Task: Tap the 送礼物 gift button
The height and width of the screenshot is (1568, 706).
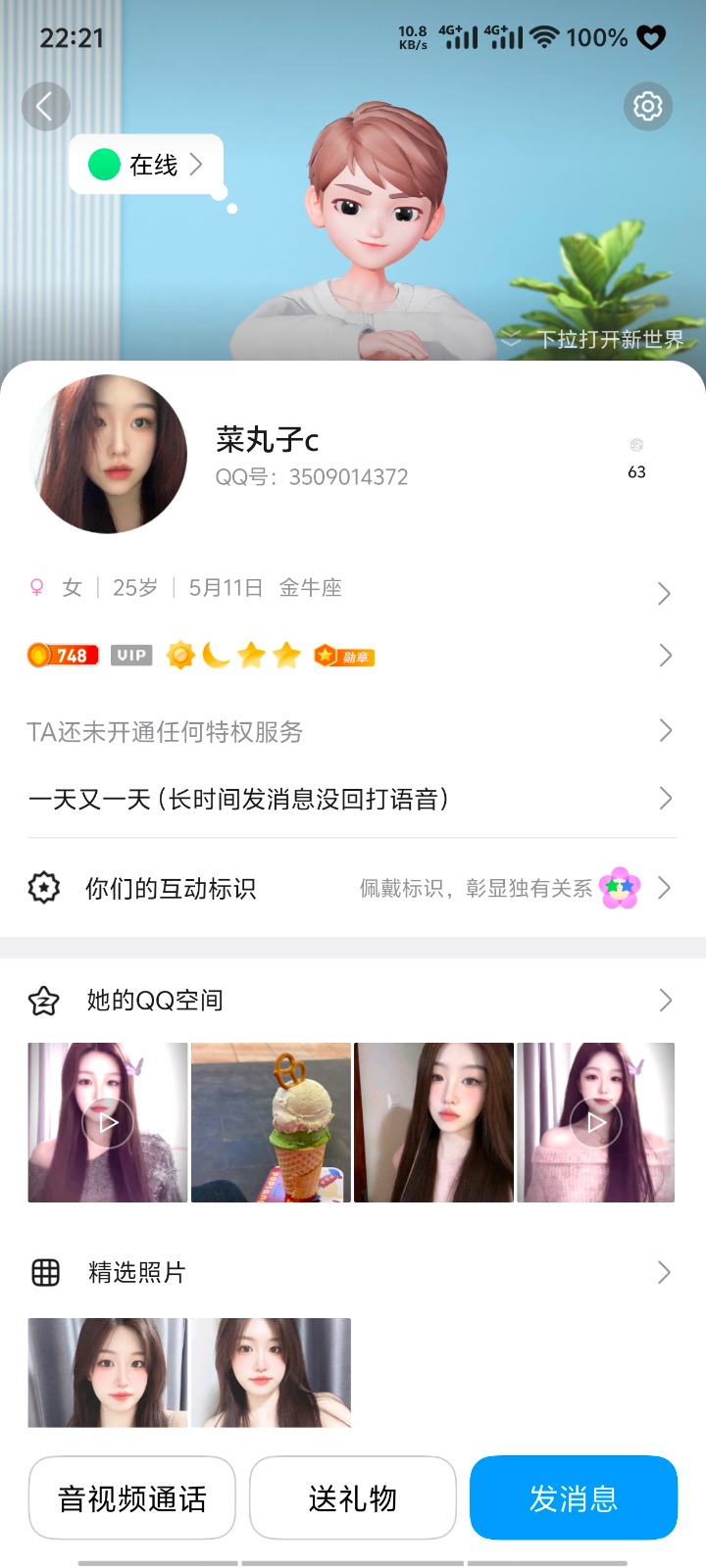Action: [353, 1497]
